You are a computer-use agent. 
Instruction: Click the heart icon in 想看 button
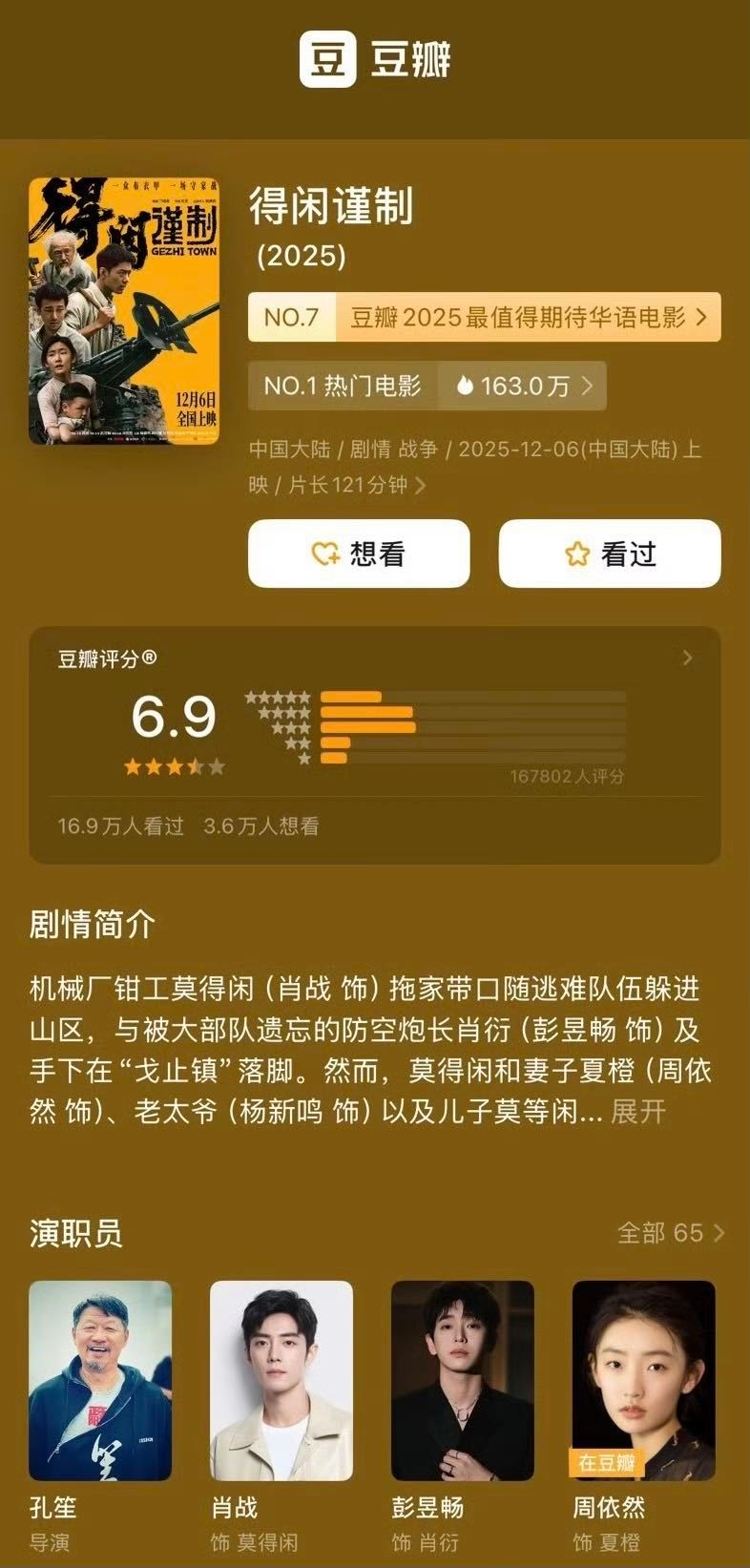pos(324,554)
